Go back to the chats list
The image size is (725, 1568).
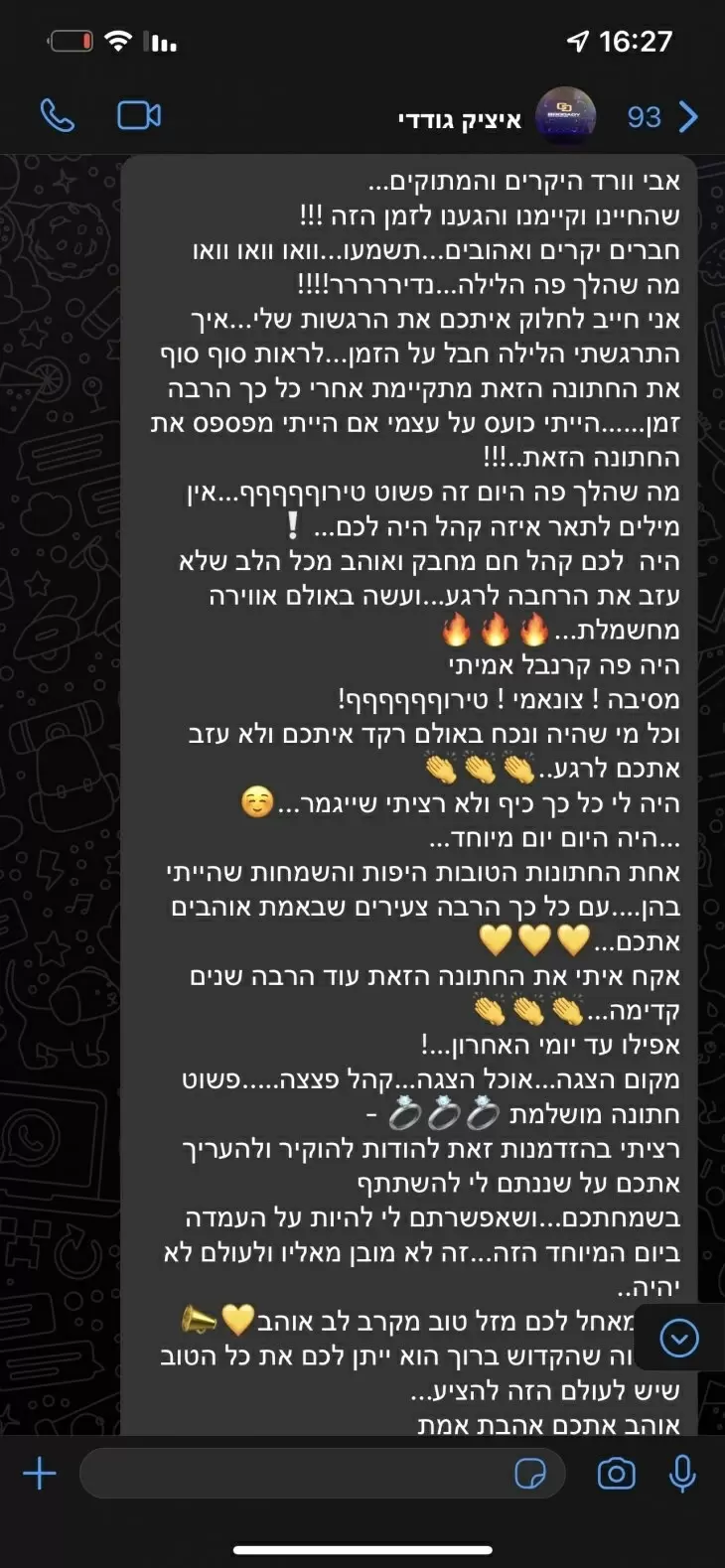663,117
